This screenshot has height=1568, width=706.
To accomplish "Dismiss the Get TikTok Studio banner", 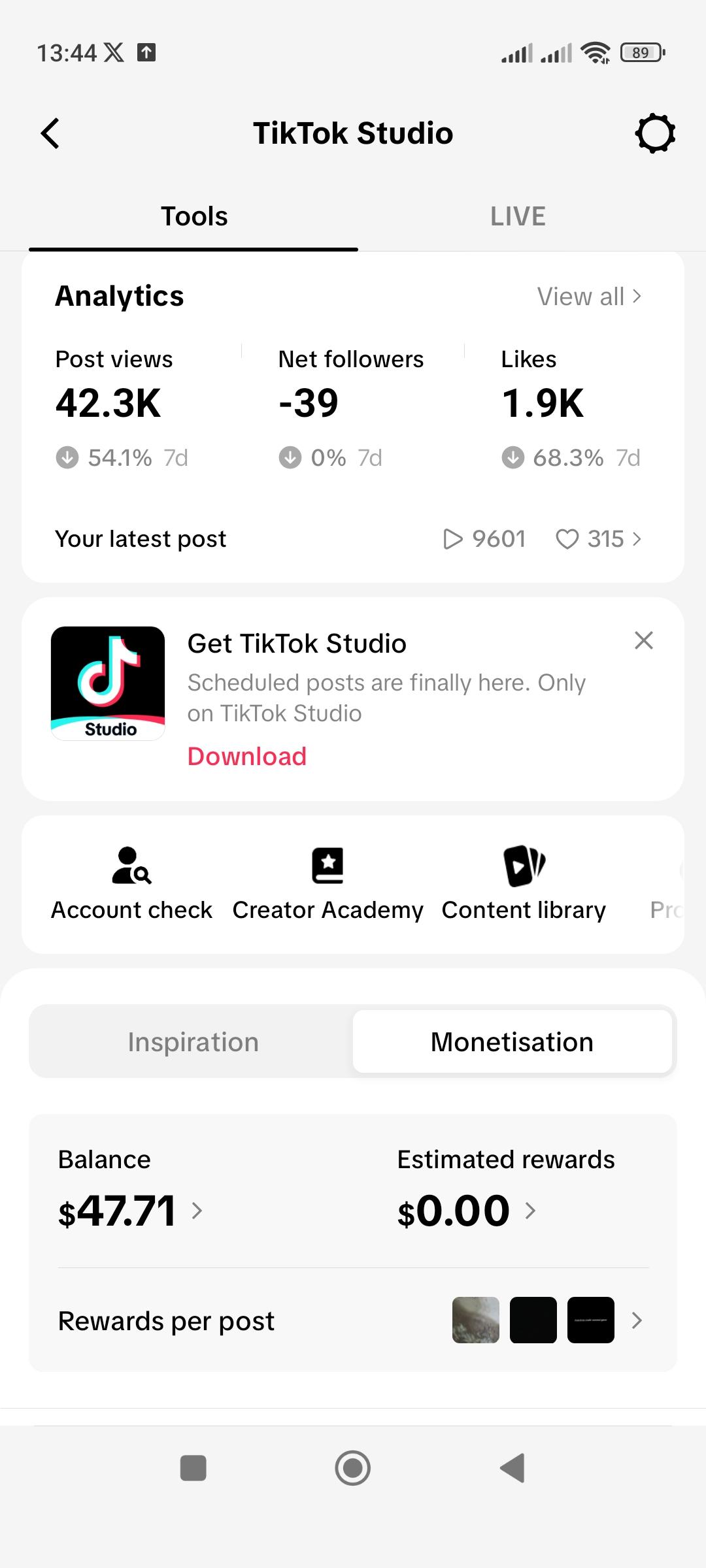I will click(644, 640).
